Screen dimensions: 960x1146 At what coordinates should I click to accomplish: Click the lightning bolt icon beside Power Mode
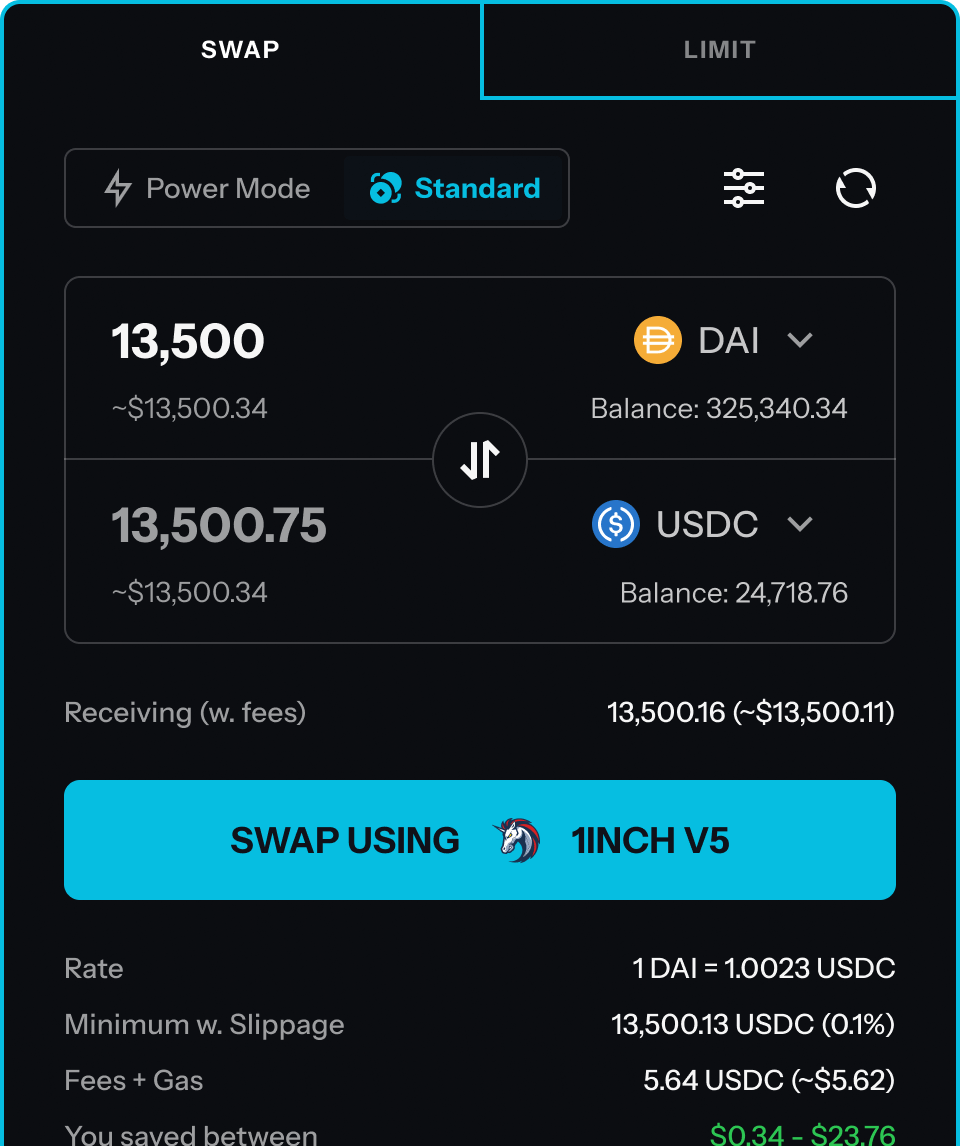(117, 188)
